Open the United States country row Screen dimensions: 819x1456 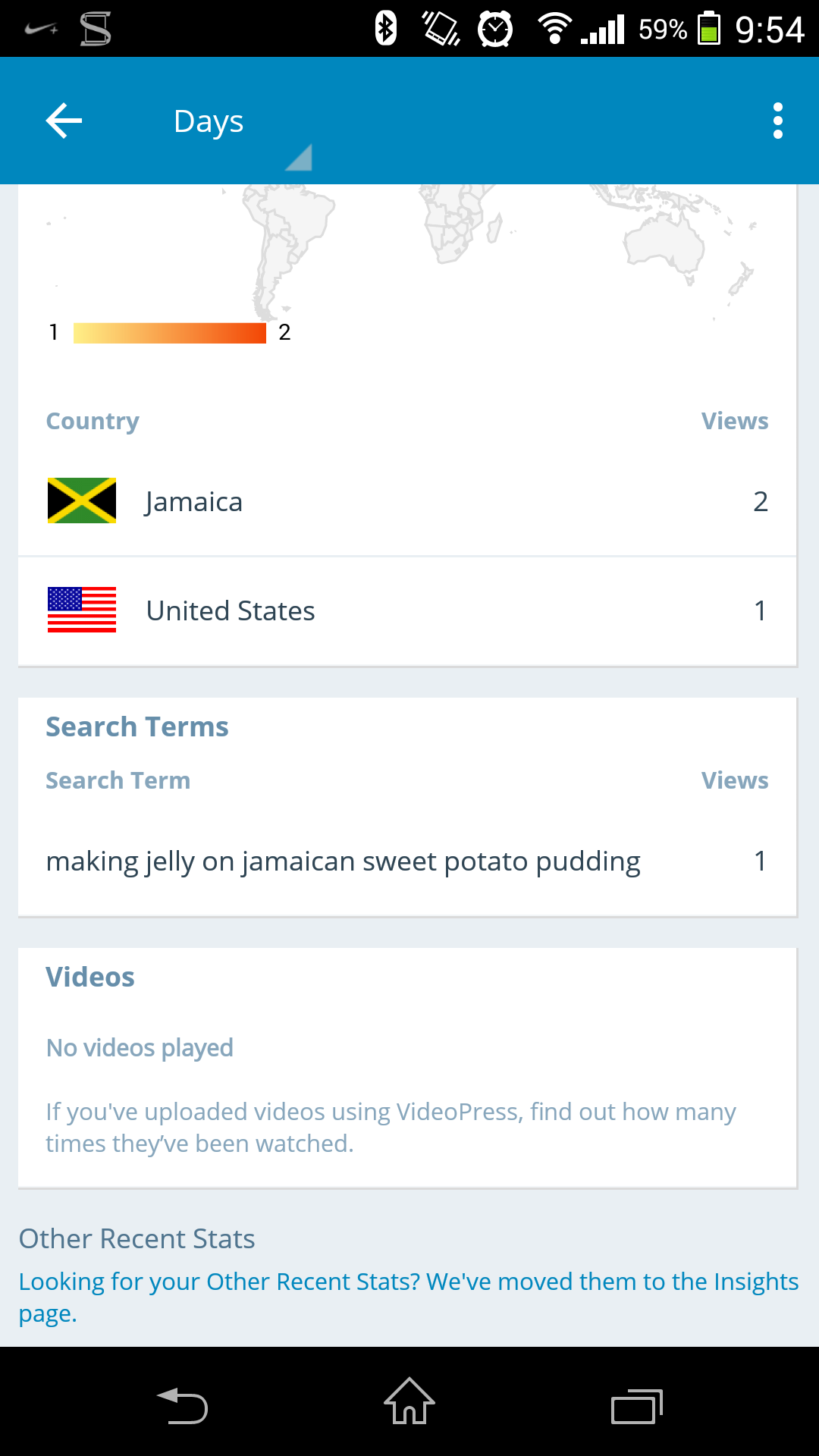tap(408, 611)
